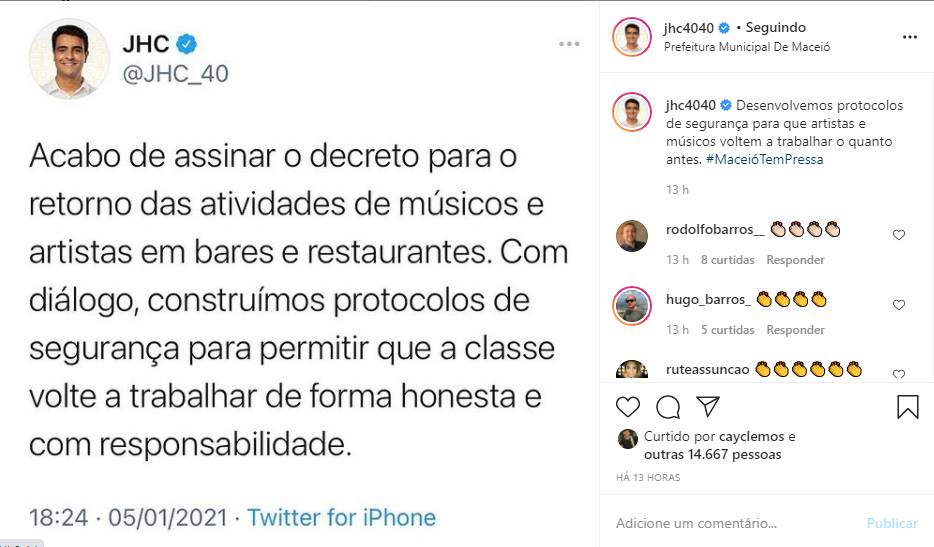This screenshot has height=547, width=934.
Task: Like the post with the heart icon
Action: [628, 407]
